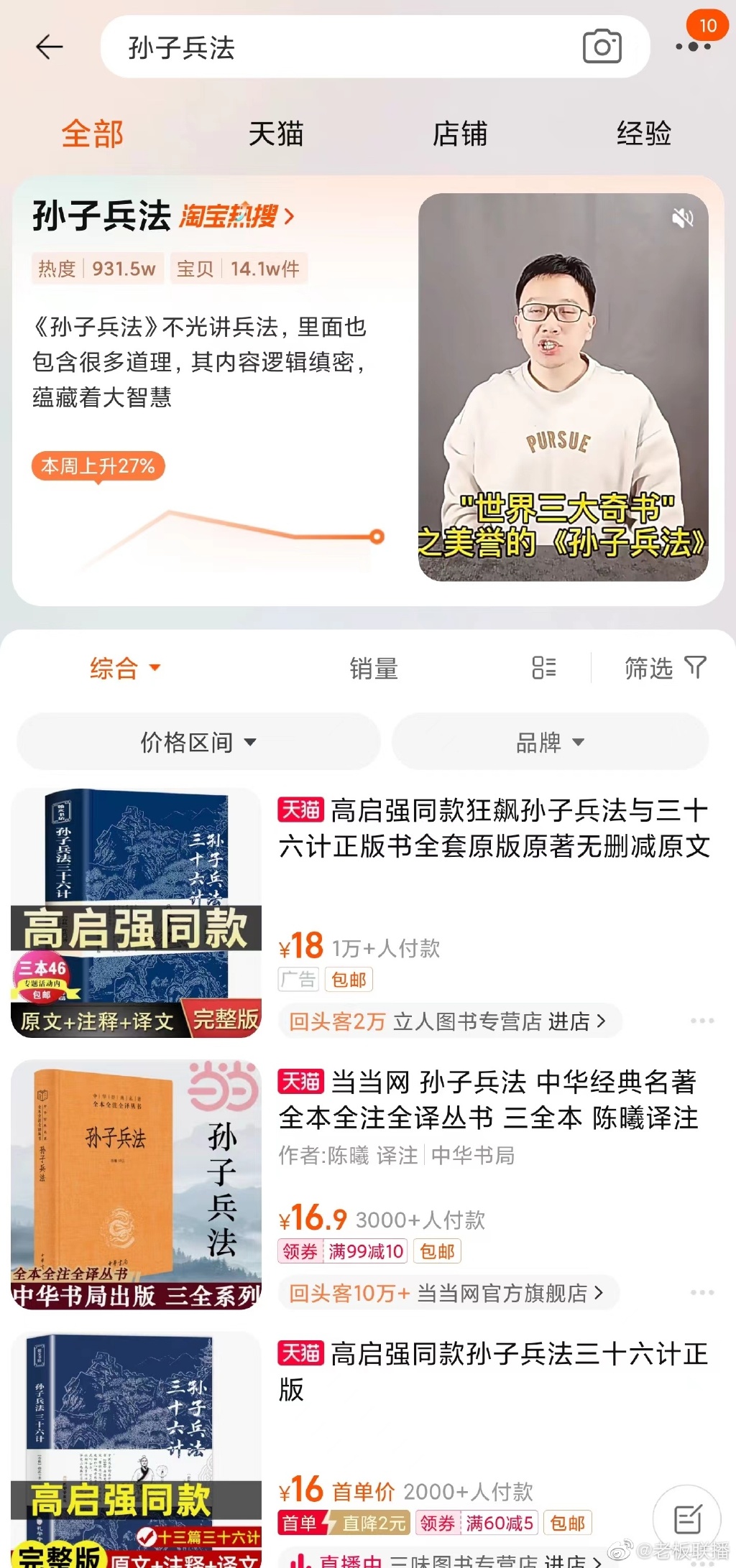Open the 高启强同款狂飙孙子兵法 ¥18 listing
The height and width of the screenshot is (1568, 736).
(x=494, y=829)
